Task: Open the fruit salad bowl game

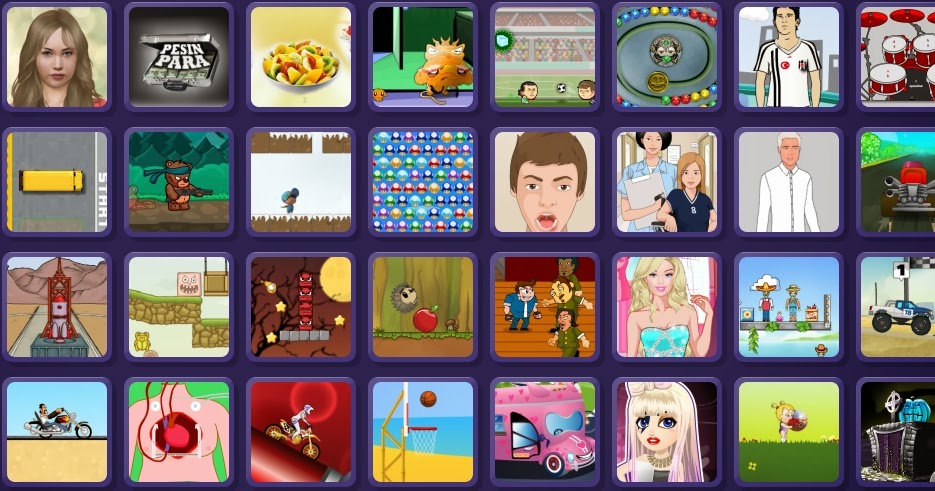Action: (300, 56)
